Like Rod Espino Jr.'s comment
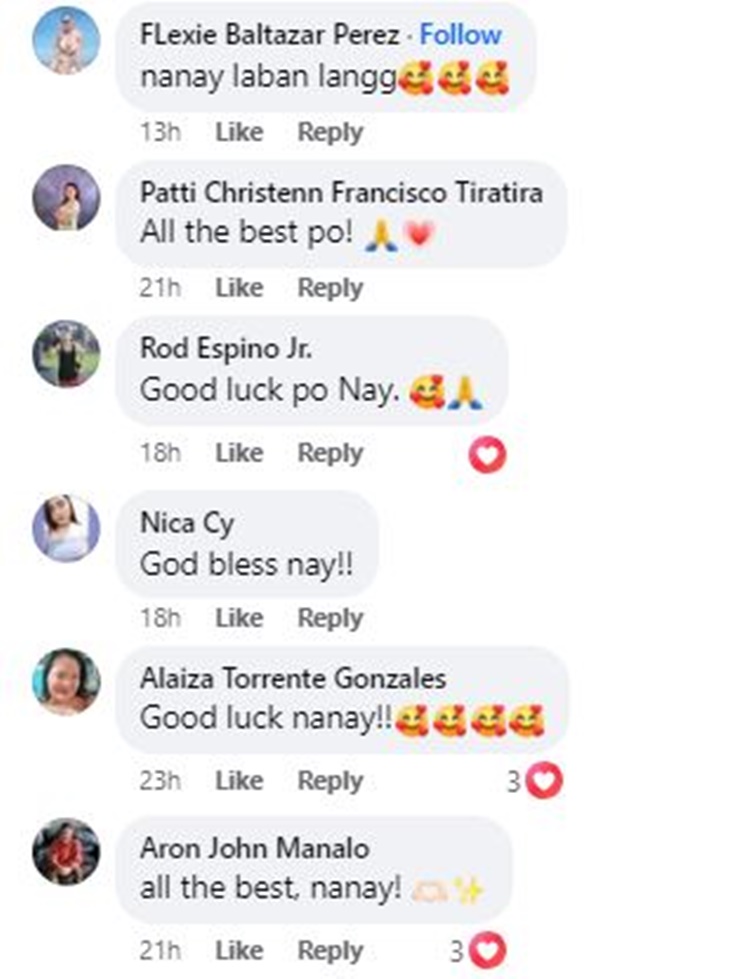750x979 pixels. tap(239, 453)
